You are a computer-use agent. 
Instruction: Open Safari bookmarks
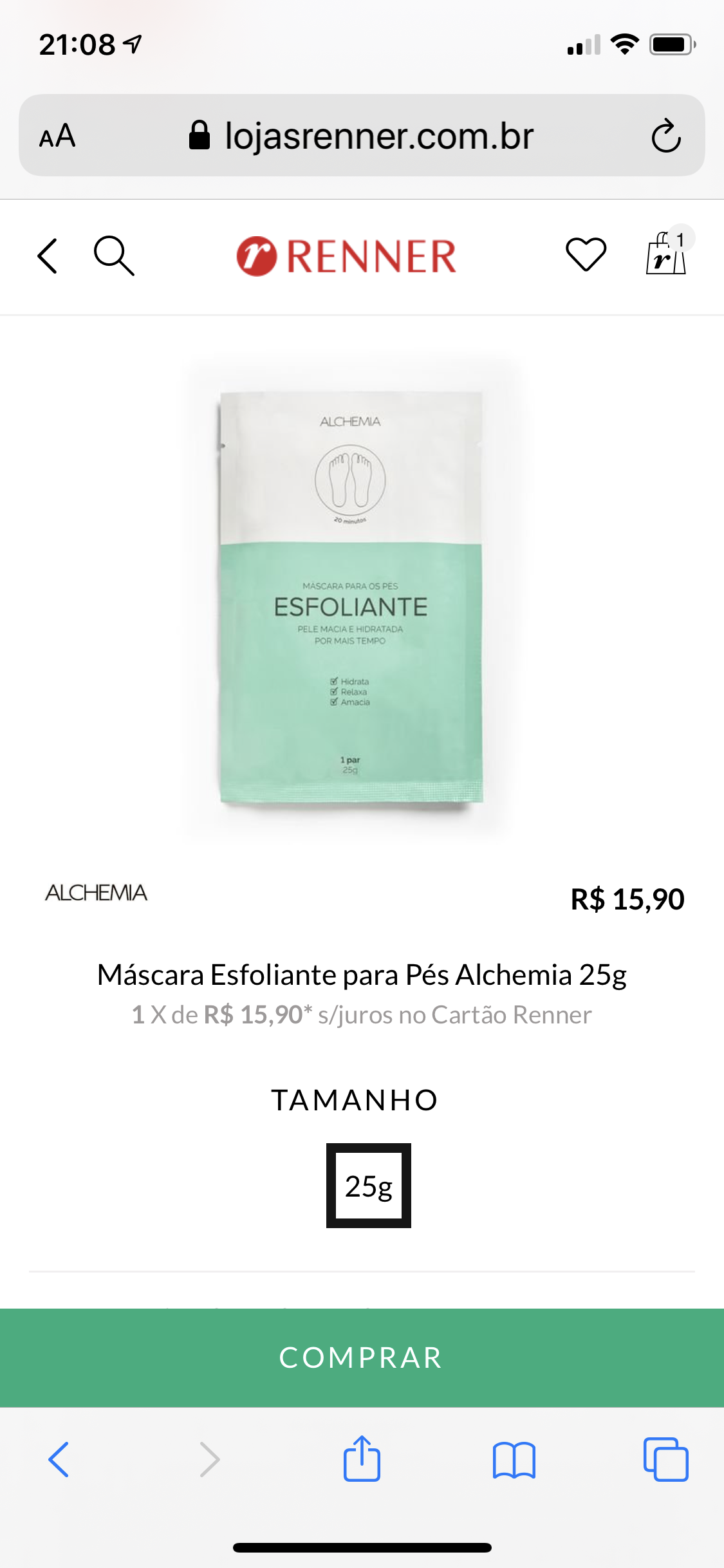tap(514, 1460)
